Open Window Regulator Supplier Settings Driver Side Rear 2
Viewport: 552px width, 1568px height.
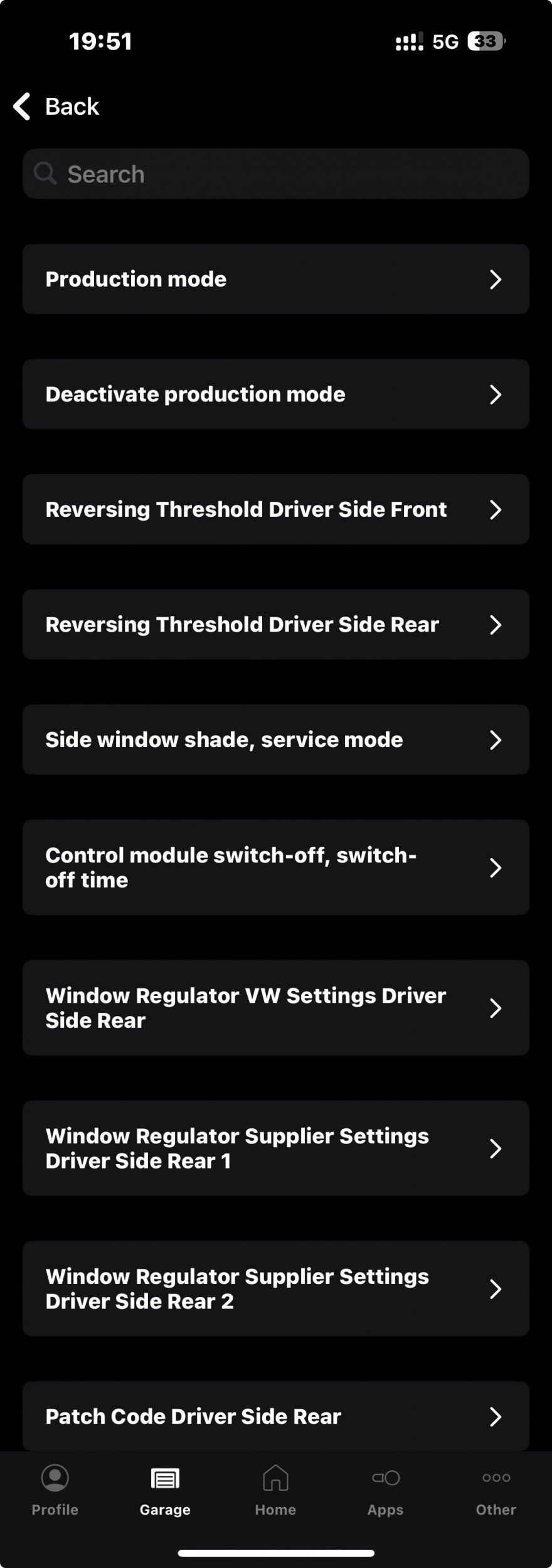point(276,1289)
